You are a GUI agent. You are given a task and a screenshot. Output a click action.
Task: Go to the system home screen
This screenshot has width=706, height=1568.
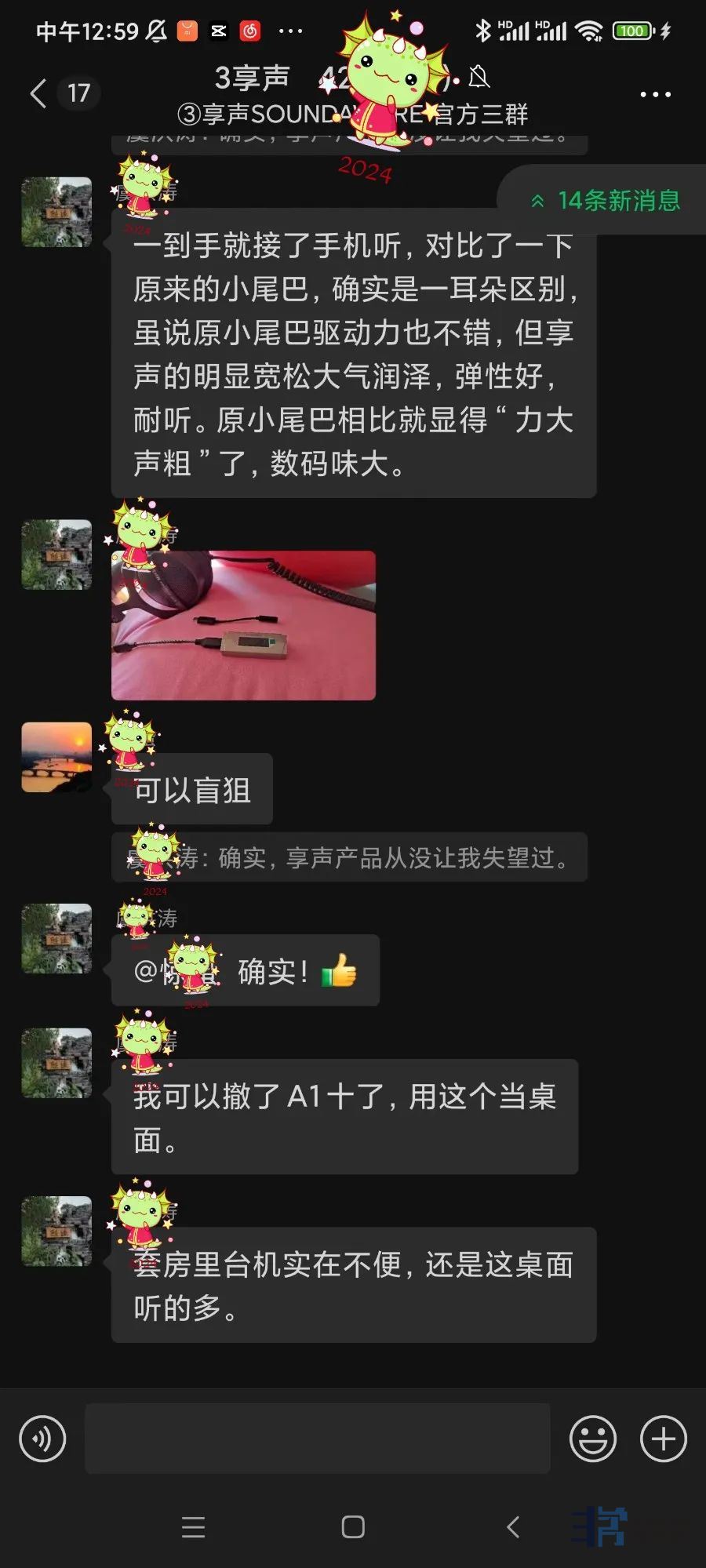click(353, 1526)
